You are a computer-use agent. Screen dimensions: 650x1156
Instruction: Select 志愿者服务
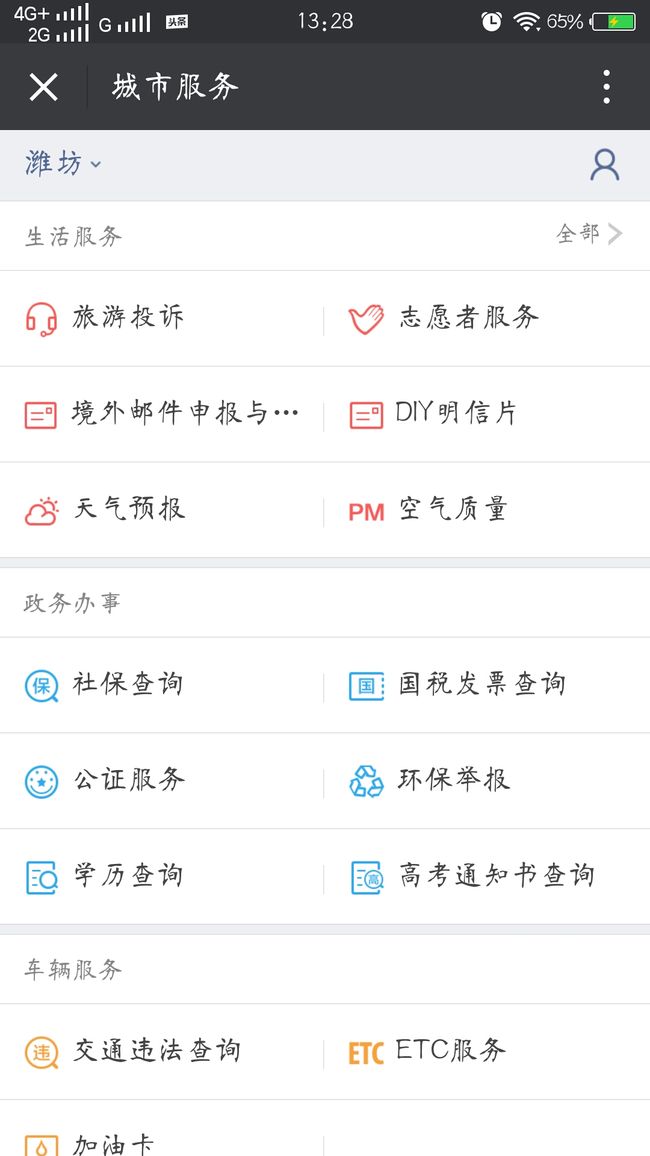tap(487, 318)
